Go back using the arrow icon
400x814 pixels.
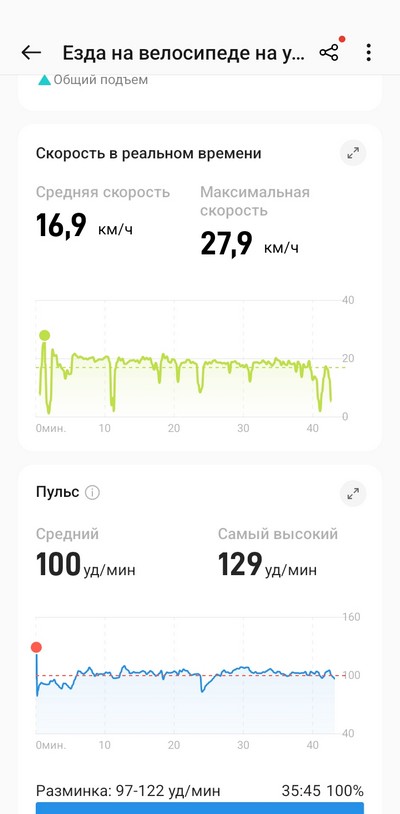coord(31,52)
